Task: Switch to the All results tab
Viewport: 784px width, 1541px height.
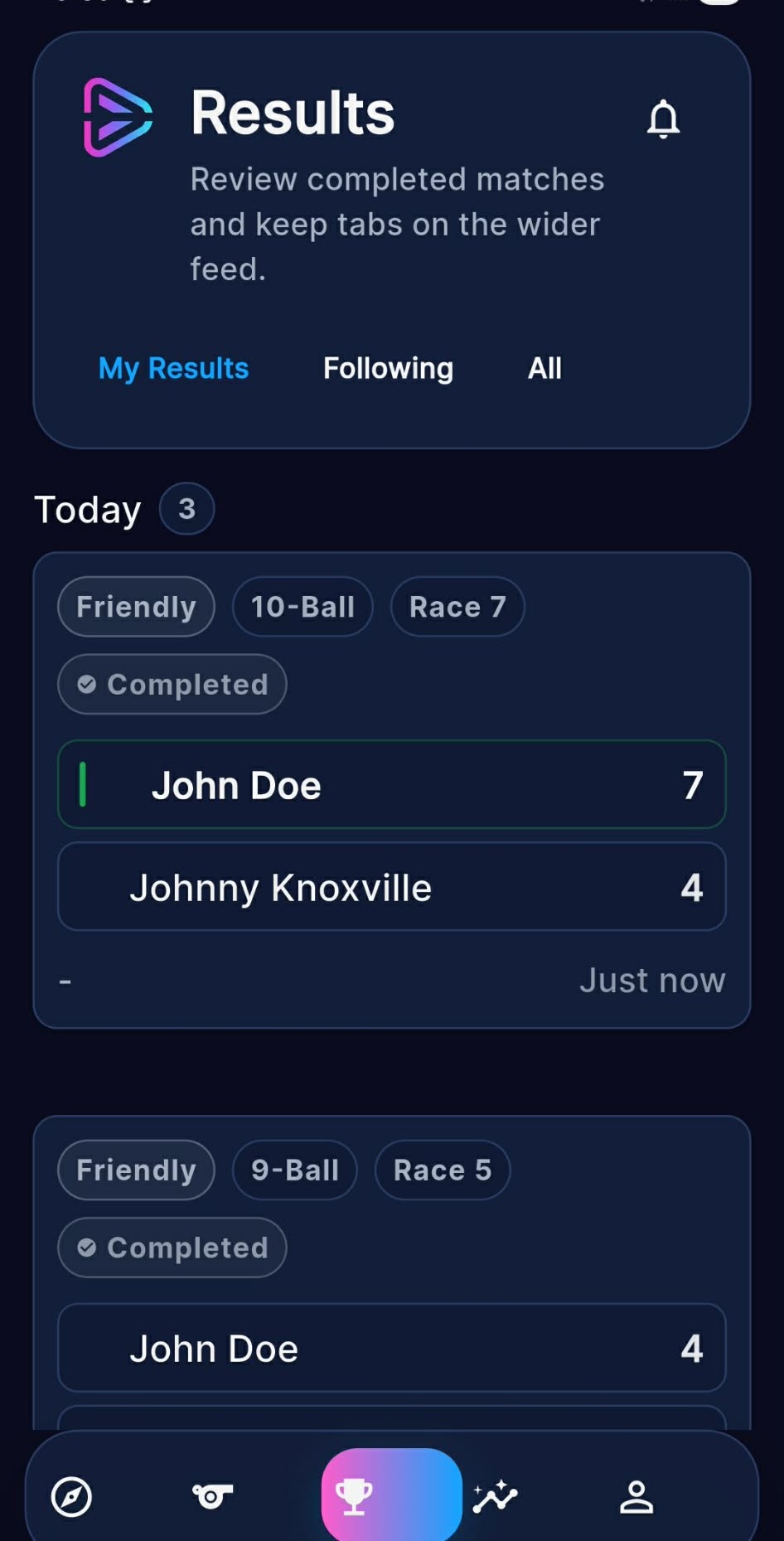Action: coord(544,368)
